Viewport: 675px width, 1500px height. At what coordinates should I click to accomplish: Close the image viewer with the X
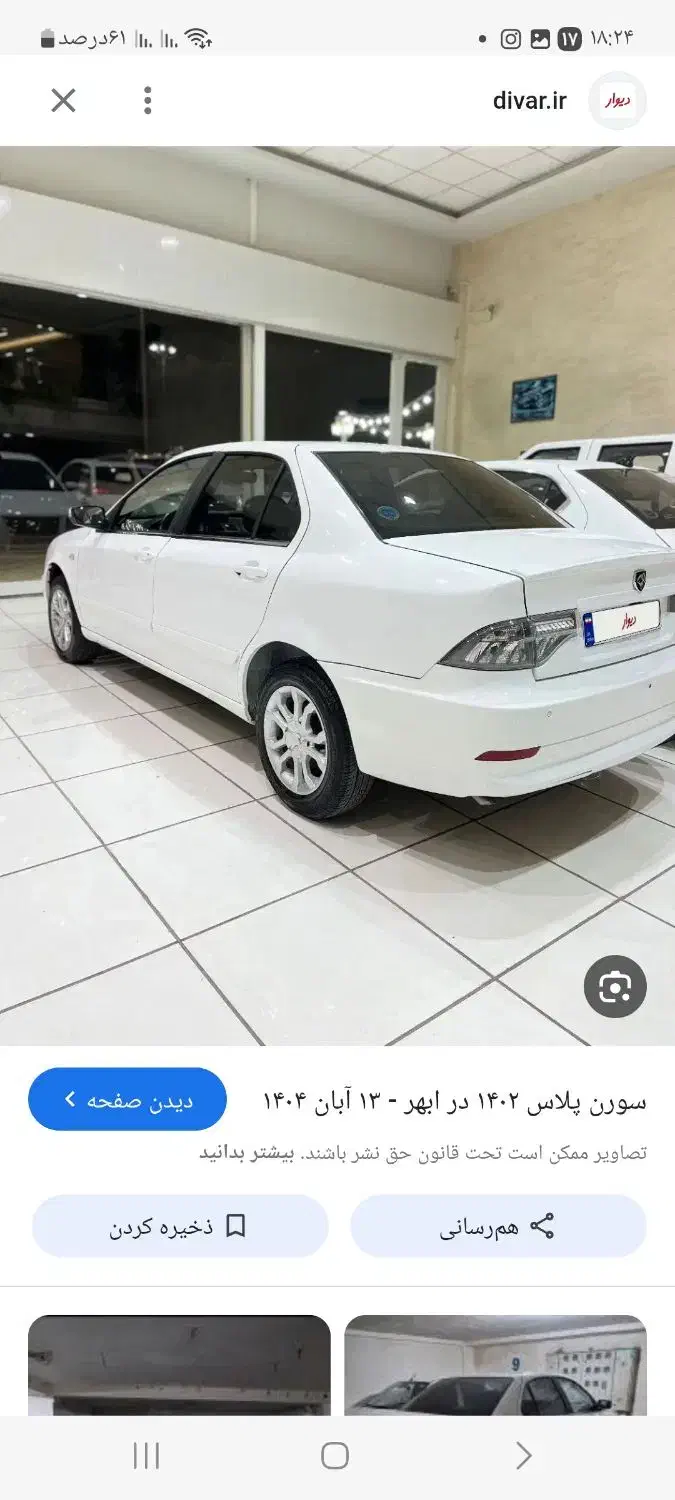tap(63, 100)
